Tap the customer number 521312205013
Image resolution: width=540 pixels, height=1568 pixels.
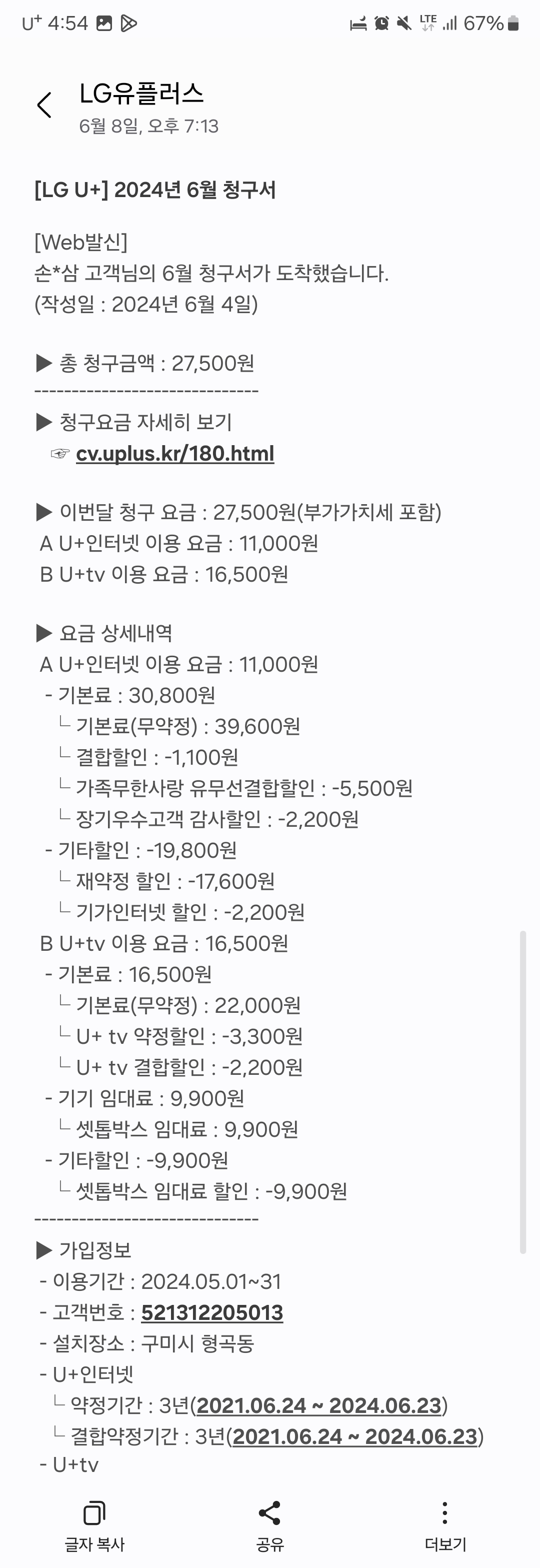click(x=212, y=1313)
